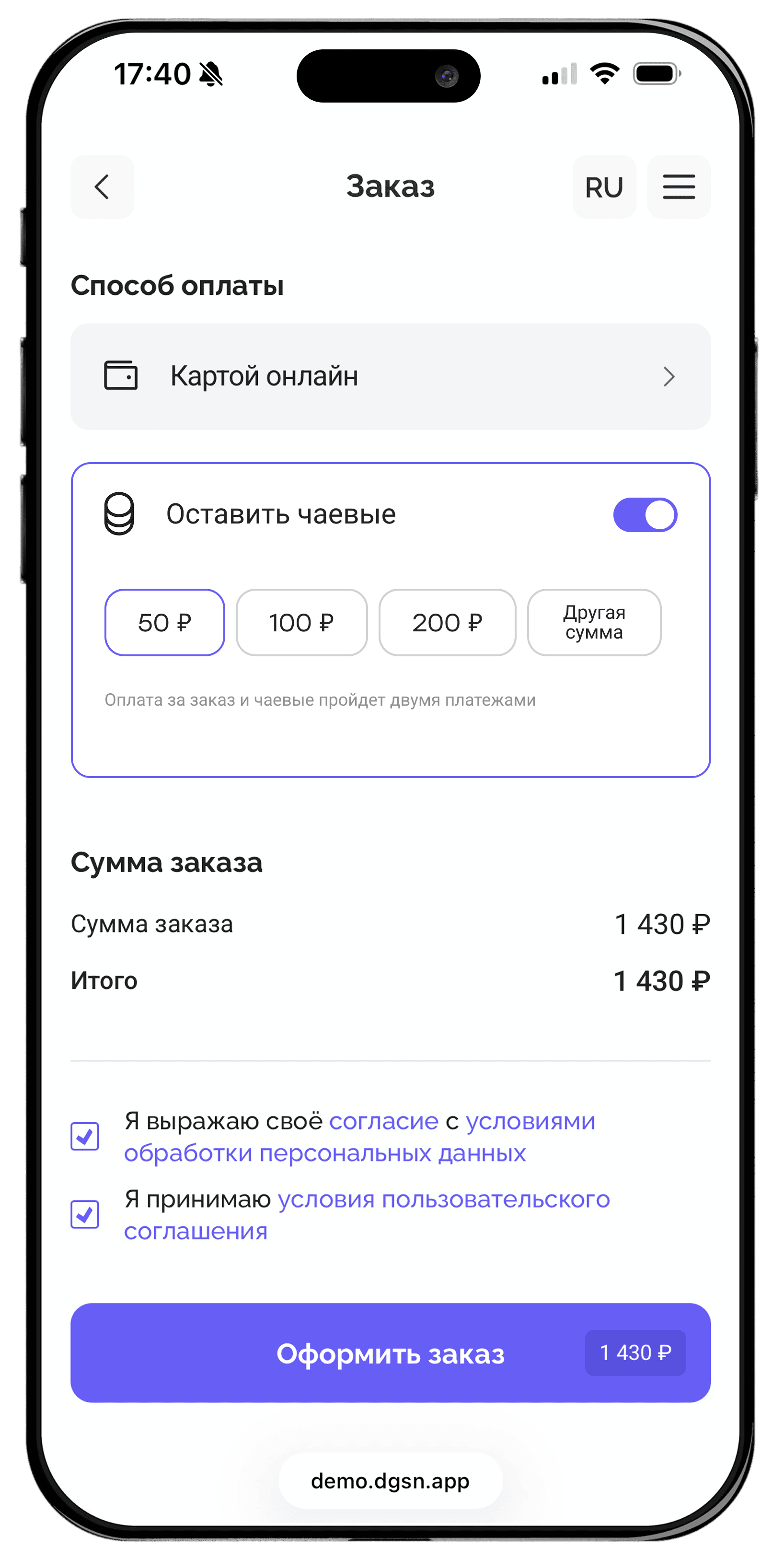
Task: Go back from the Заказ screen
Action: [x=102, y=186]
